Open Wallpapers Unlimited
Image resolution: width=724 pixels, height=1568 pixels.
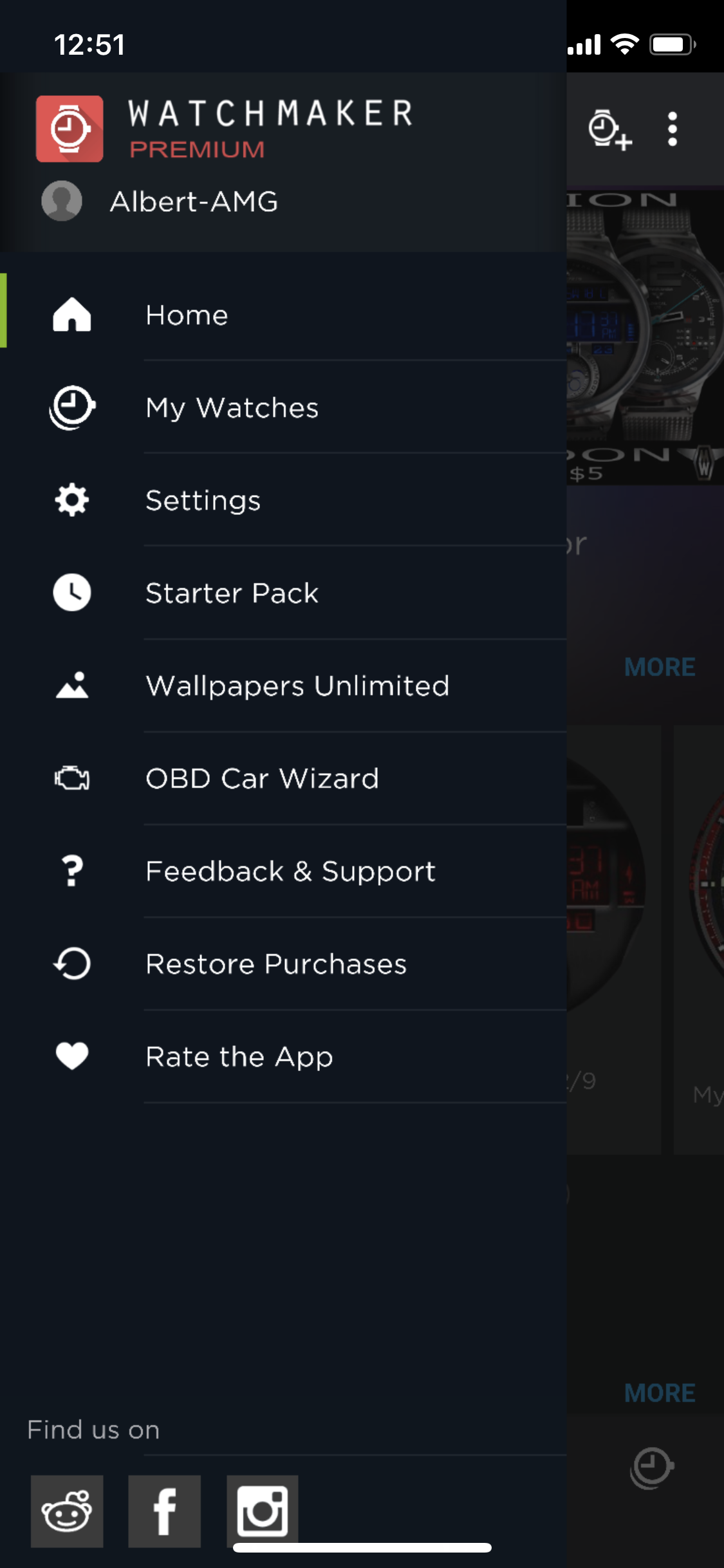[x=297, y=686]
